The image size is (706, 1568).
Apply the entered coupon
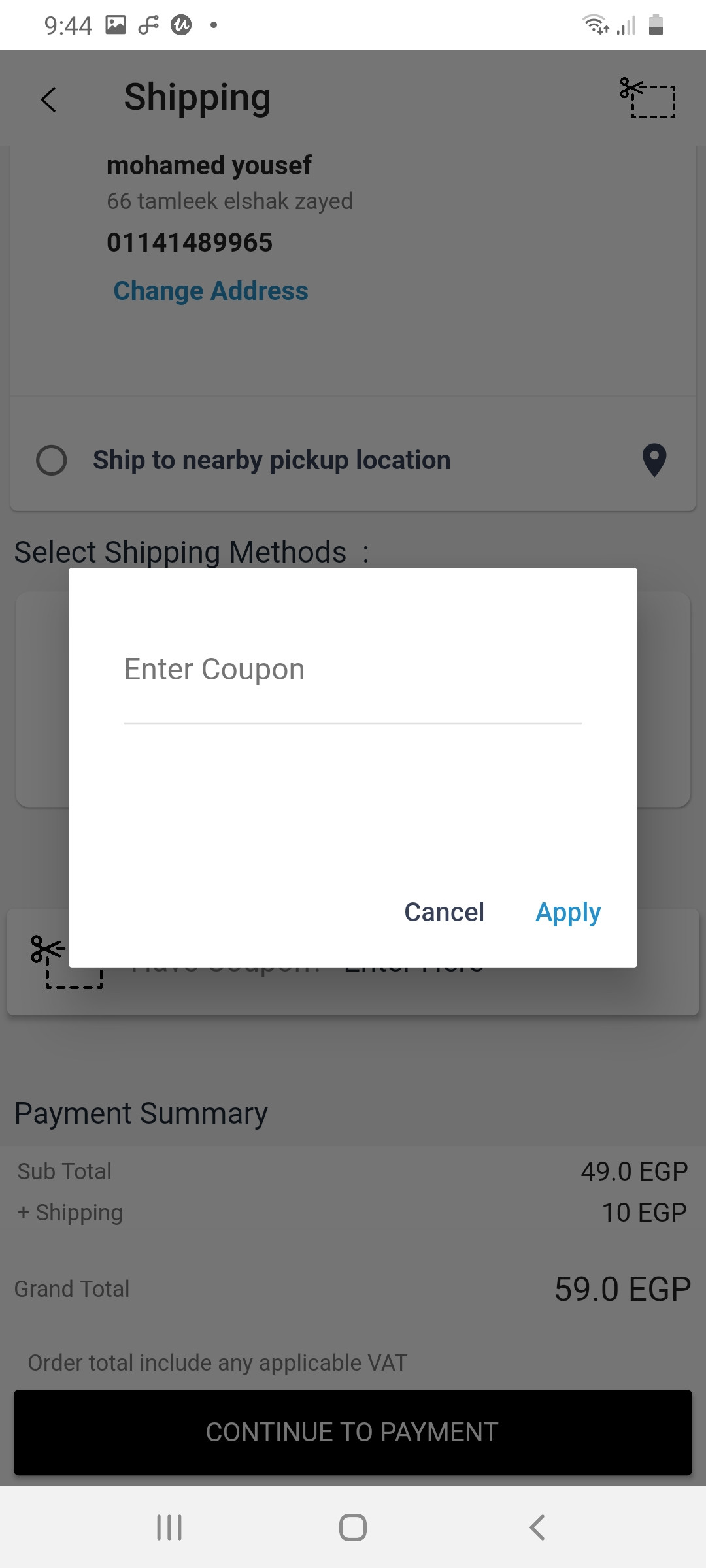click(568, 913)
